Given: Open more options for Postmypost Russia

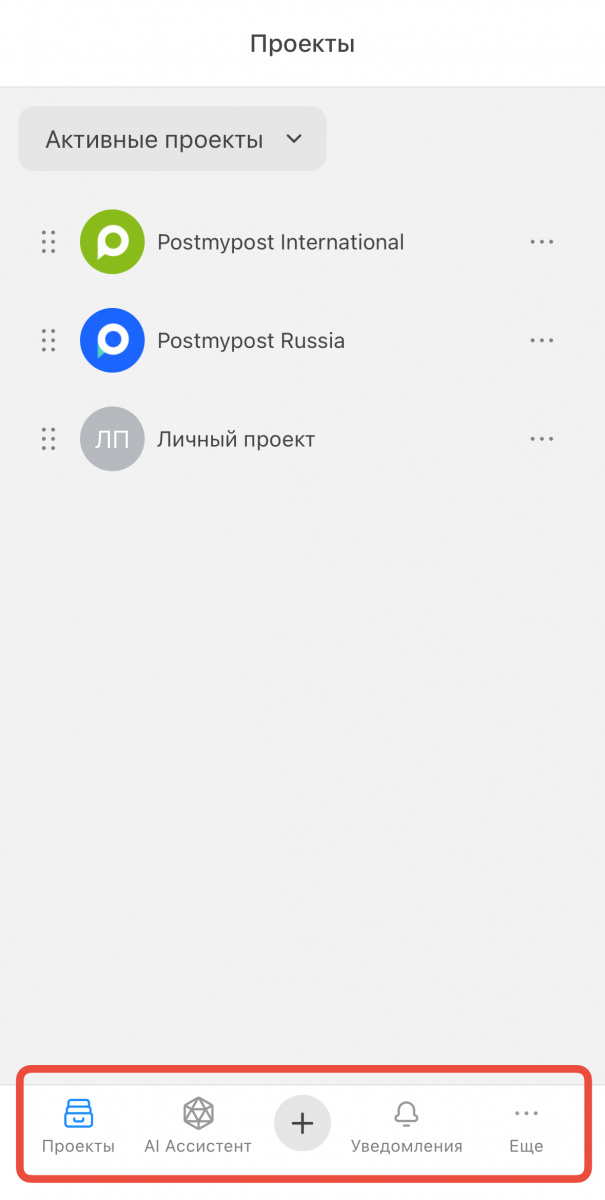Looking at the screenshot, I should tap(541, 340).
